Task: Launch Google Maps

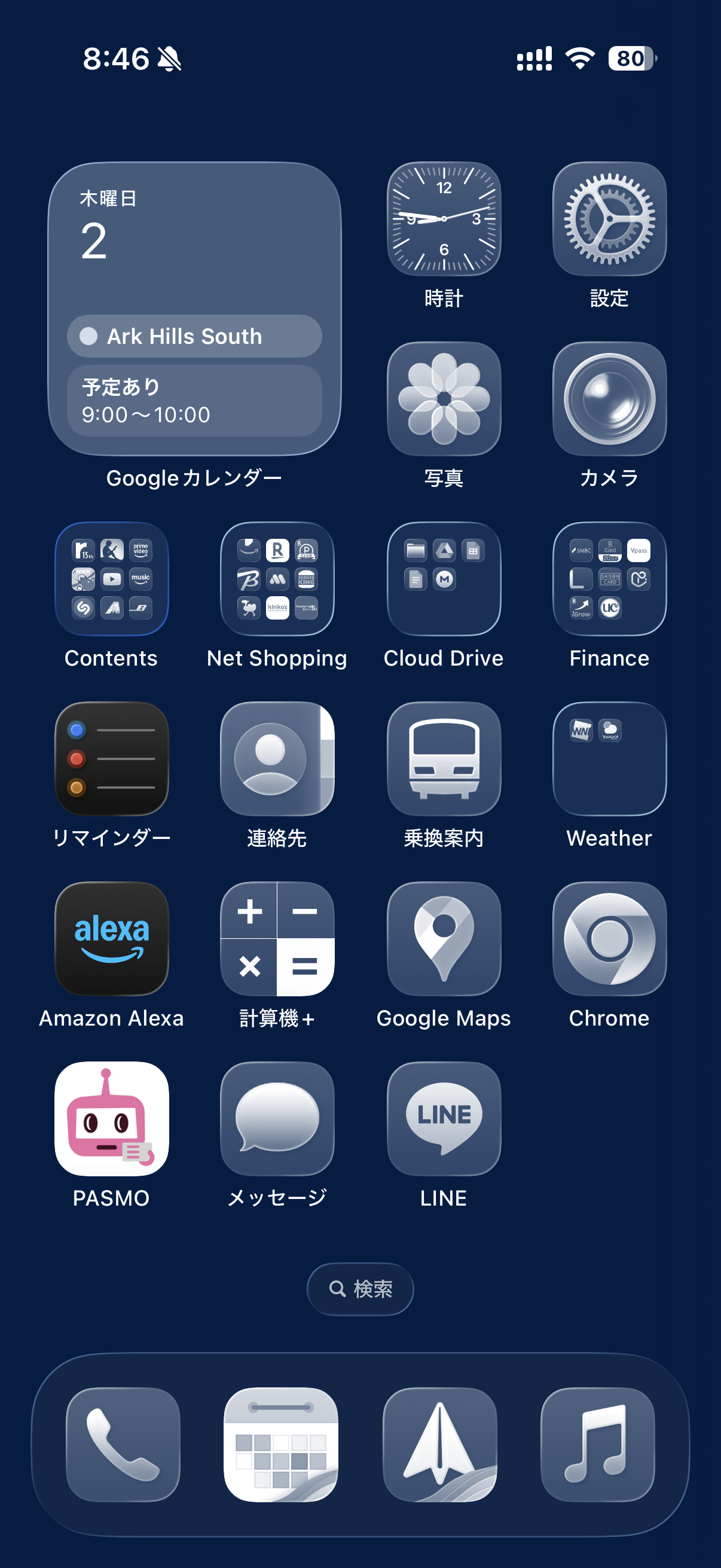Action: pos(444,939)
